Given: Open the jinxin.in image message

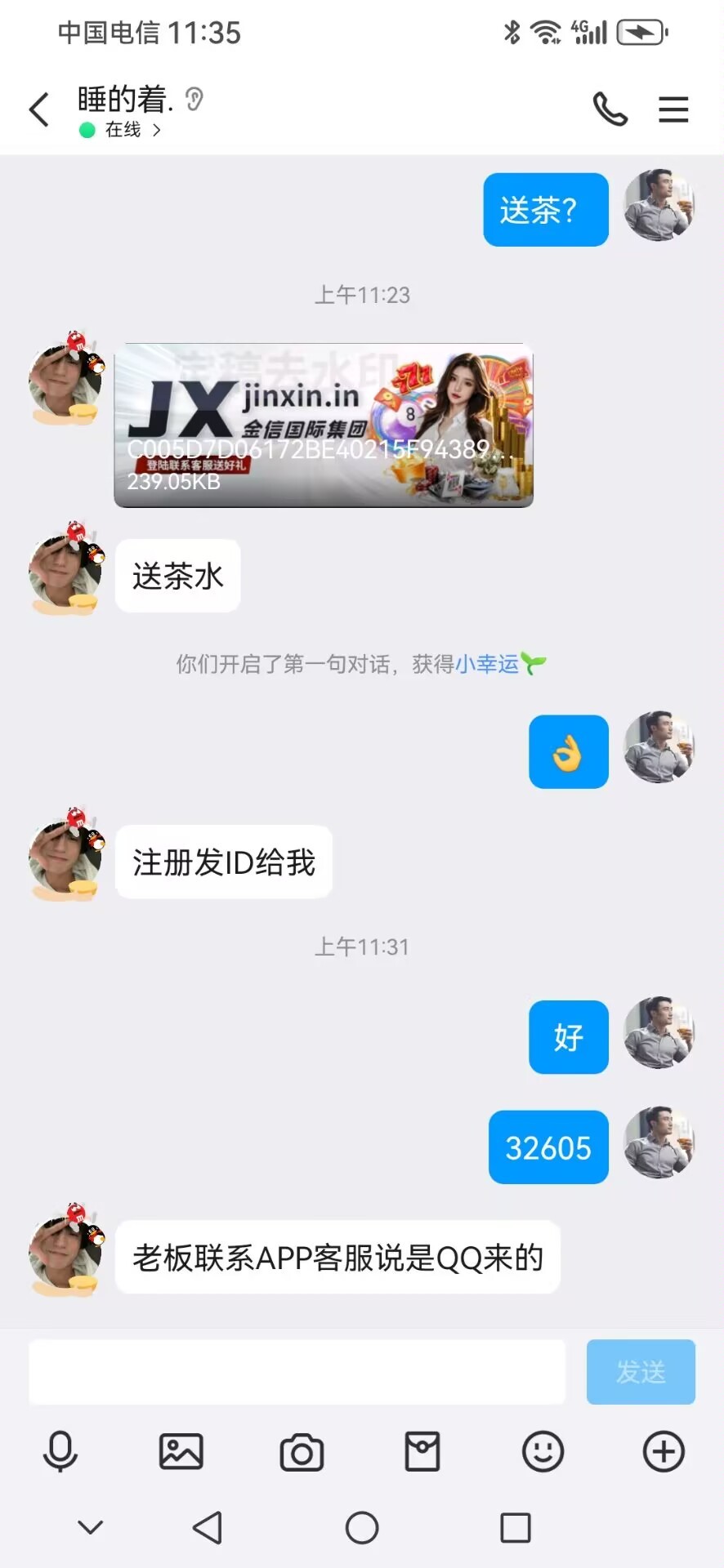Looking at the screenshot, I should [324, 425].
